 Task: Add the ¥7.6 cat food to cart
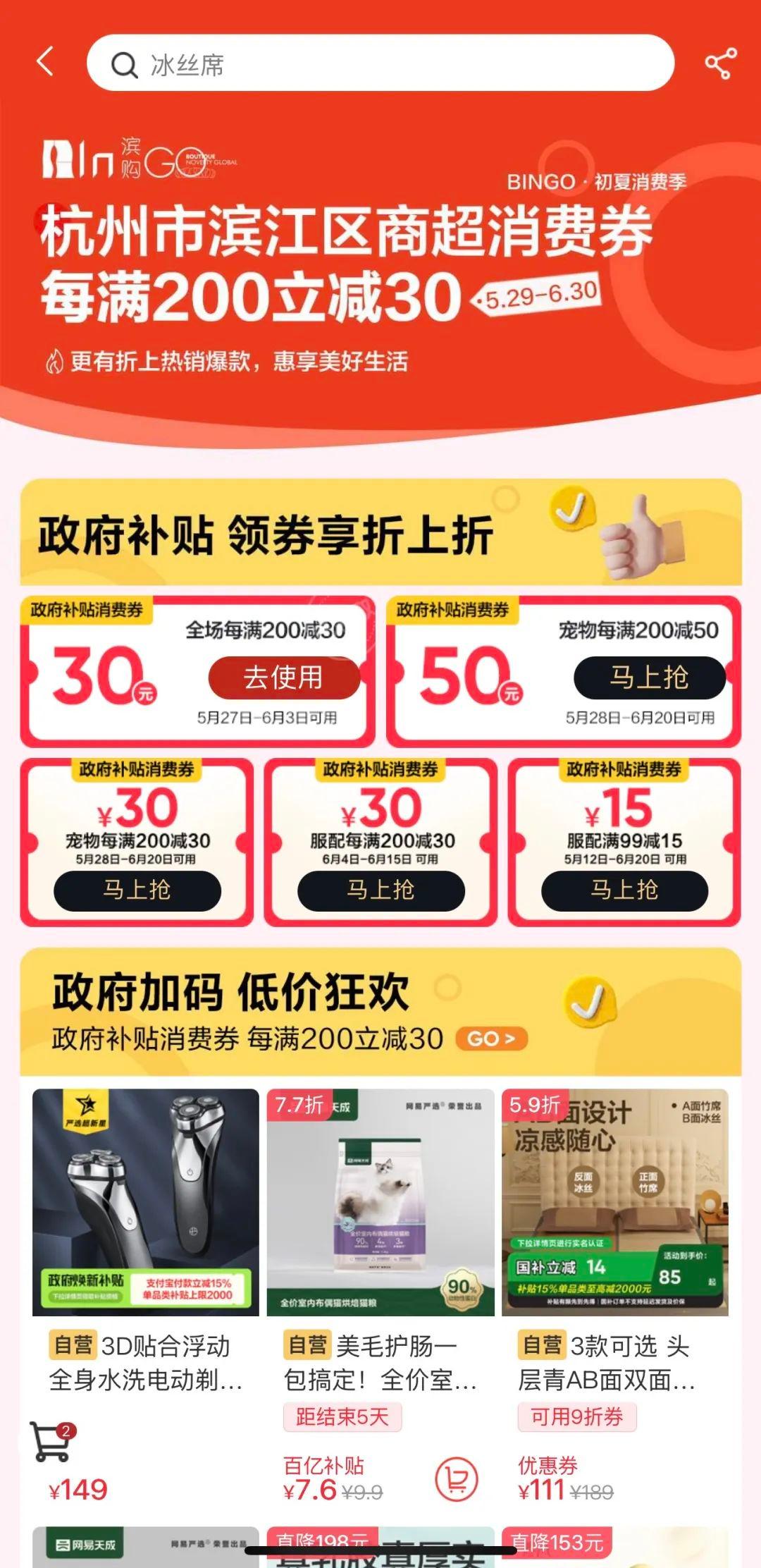pos(456,1478)
